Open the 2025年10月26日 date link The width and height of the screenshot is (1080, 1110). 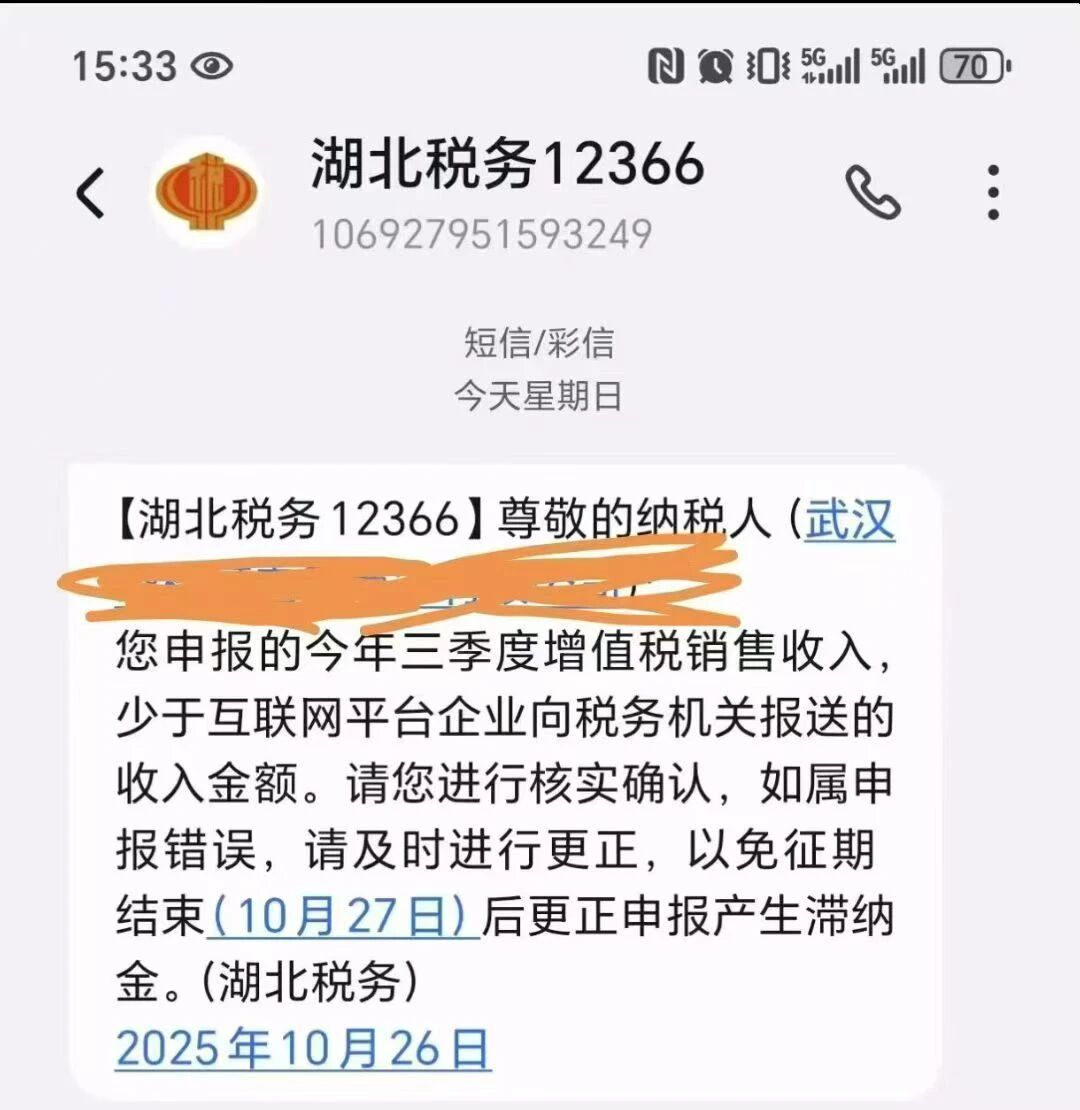click(x=303, y=1048)
